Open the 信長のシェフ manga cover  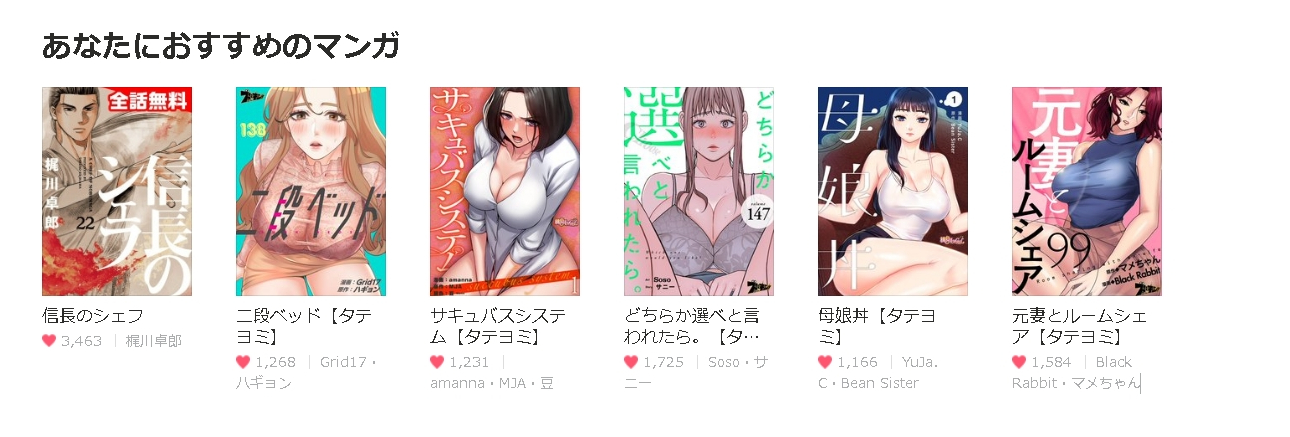(x=117, y=191)
